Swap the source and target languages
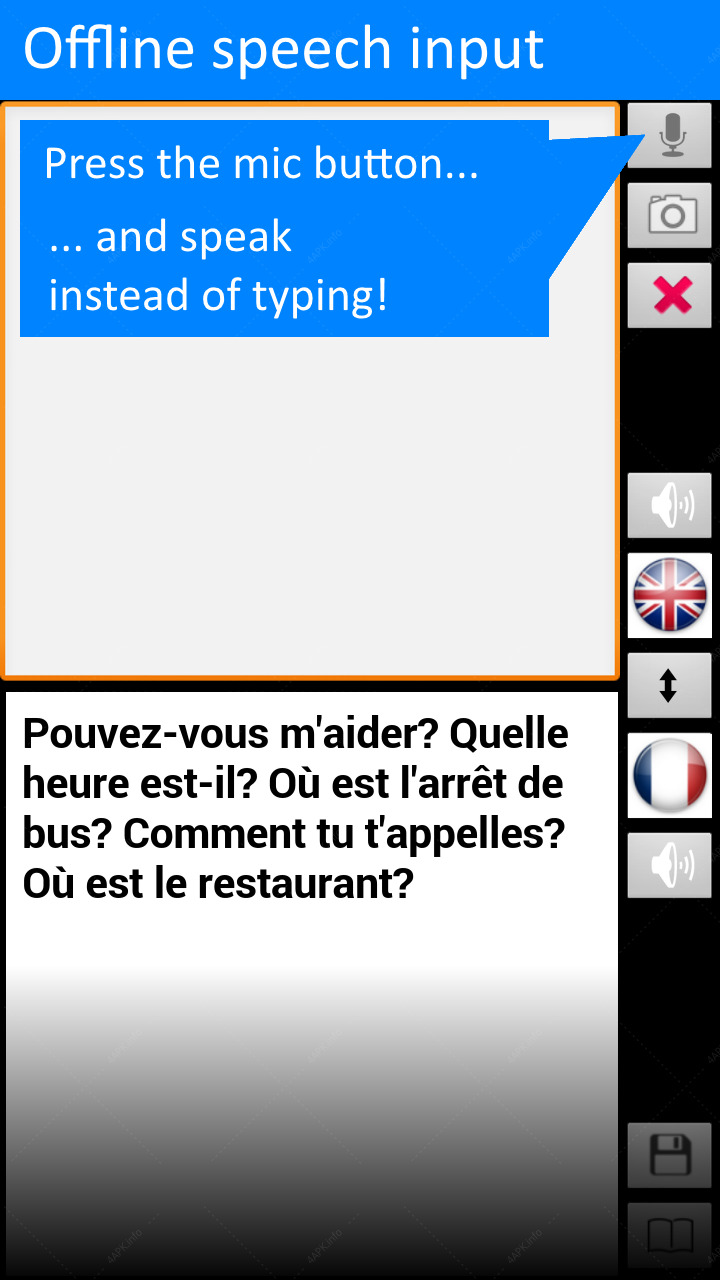 point(670,685)
